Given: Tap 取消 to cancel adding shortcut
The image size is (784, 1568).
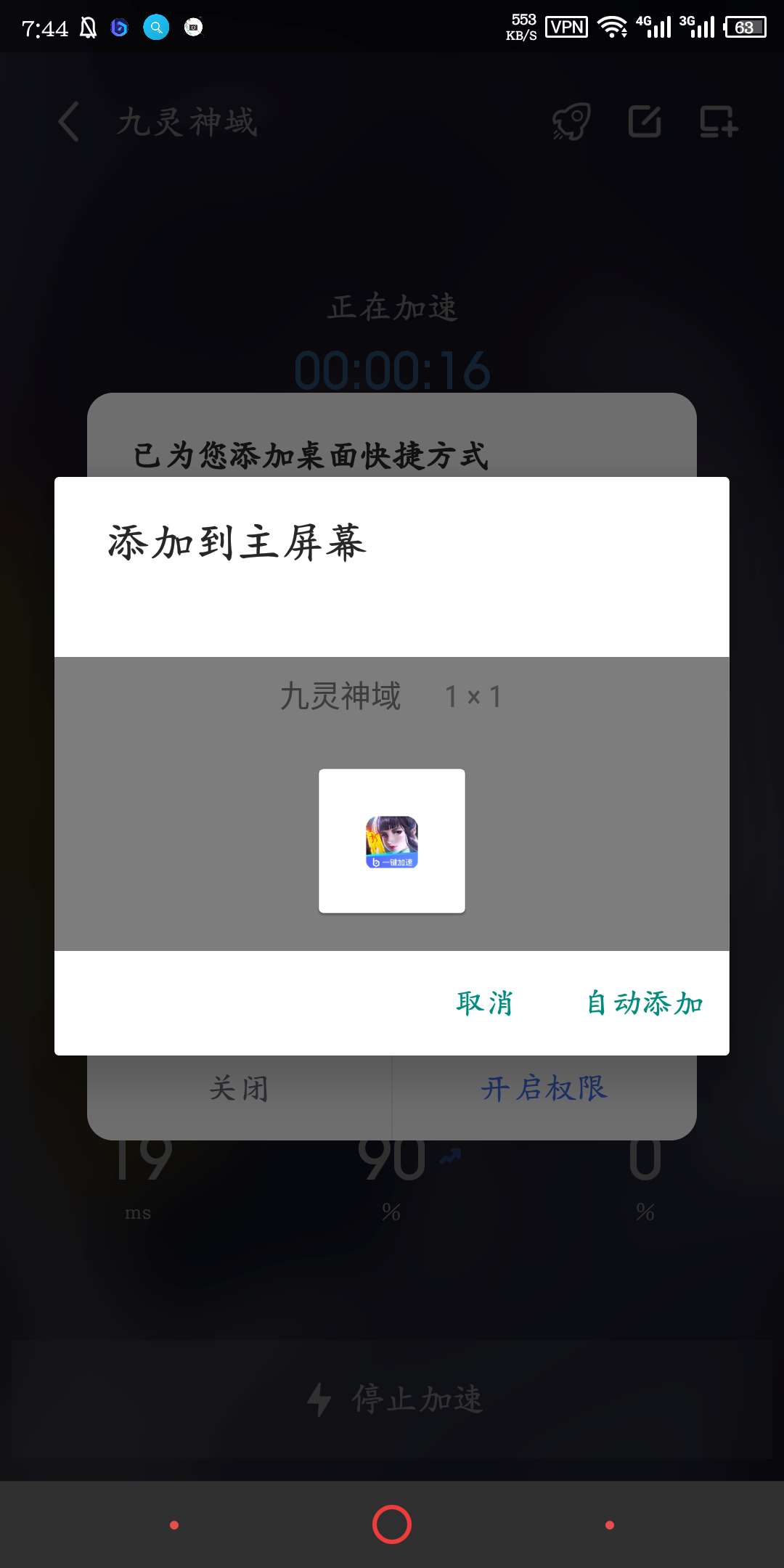Looking at the screenshot, I should (484, 1003).
